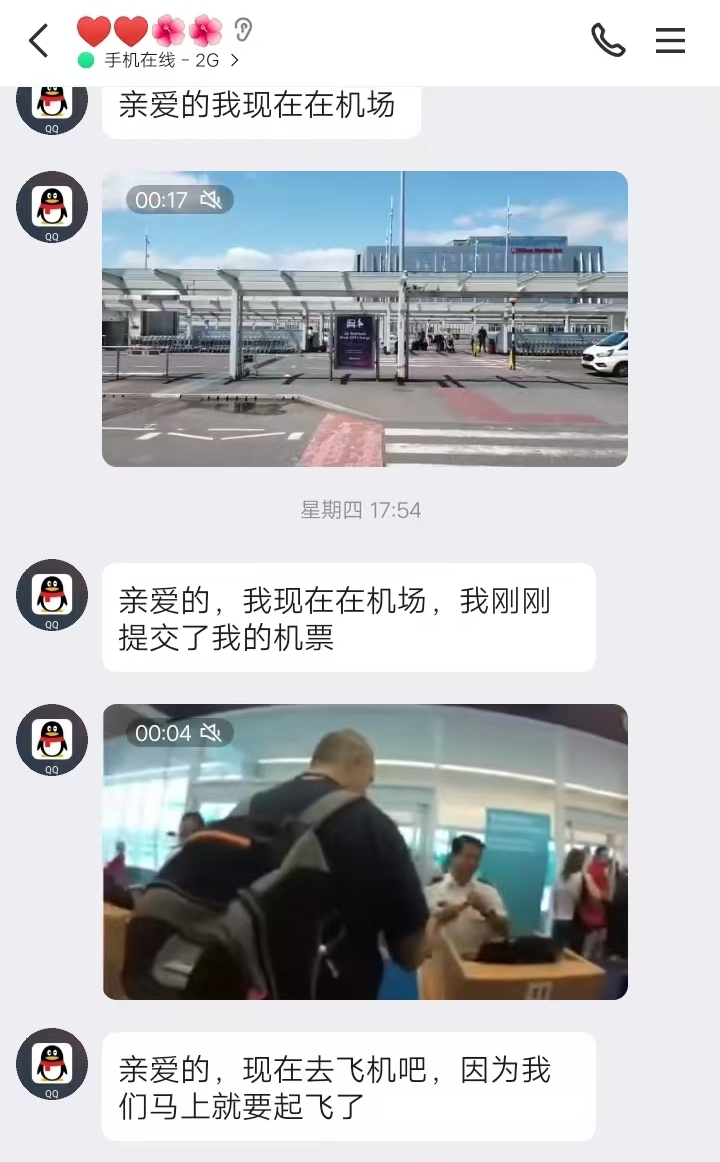Image resolution: width=720 pixels, height=1162 pixels.
Task: Open the 手机在线 2G status details
Action: tap(160, 60)
